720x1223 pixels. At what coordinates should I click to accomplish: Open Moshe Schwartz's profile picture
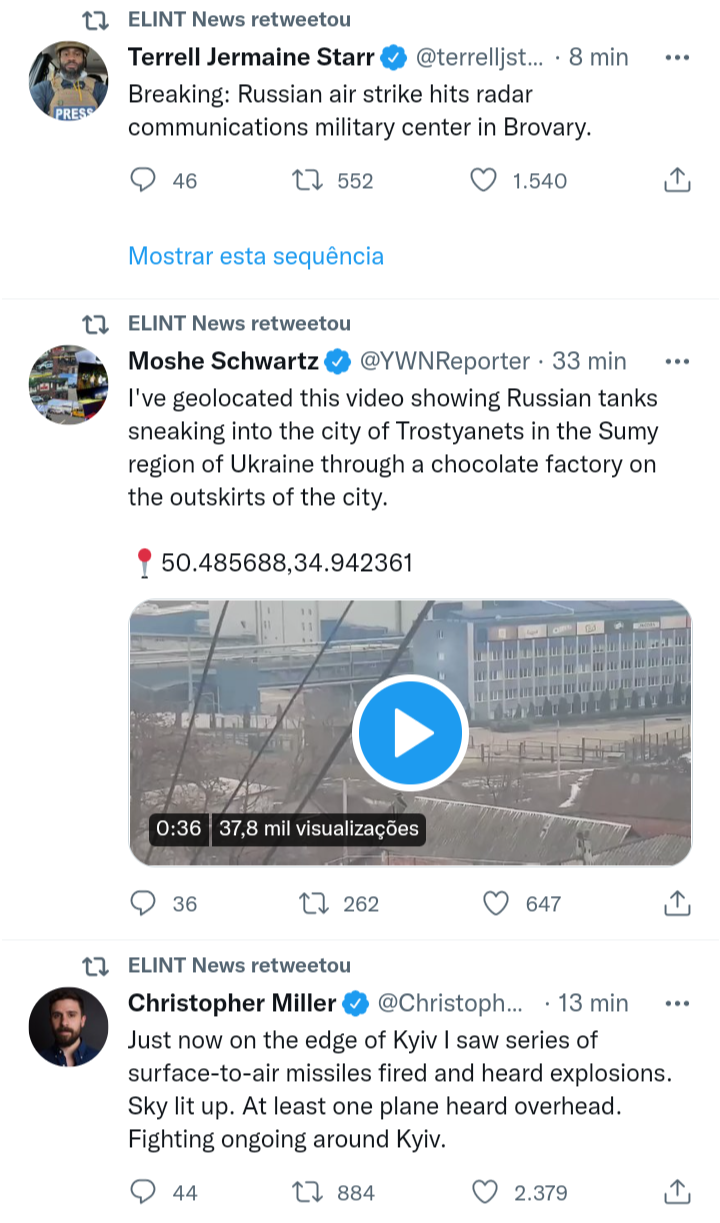68,385
